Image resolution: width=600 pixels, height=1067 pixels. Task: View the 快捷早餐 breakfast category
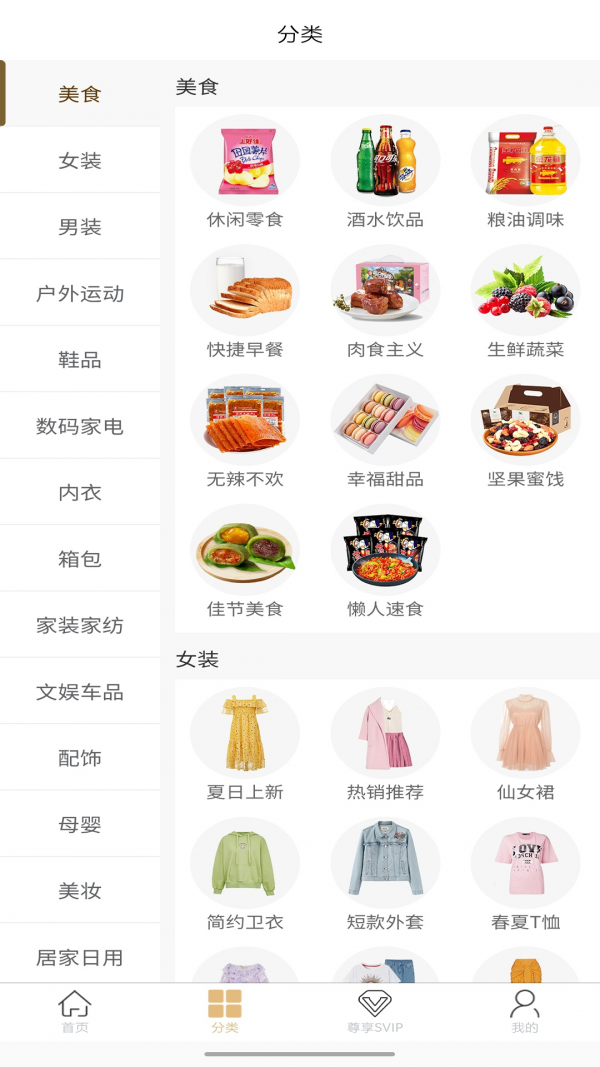coord(245,302)
